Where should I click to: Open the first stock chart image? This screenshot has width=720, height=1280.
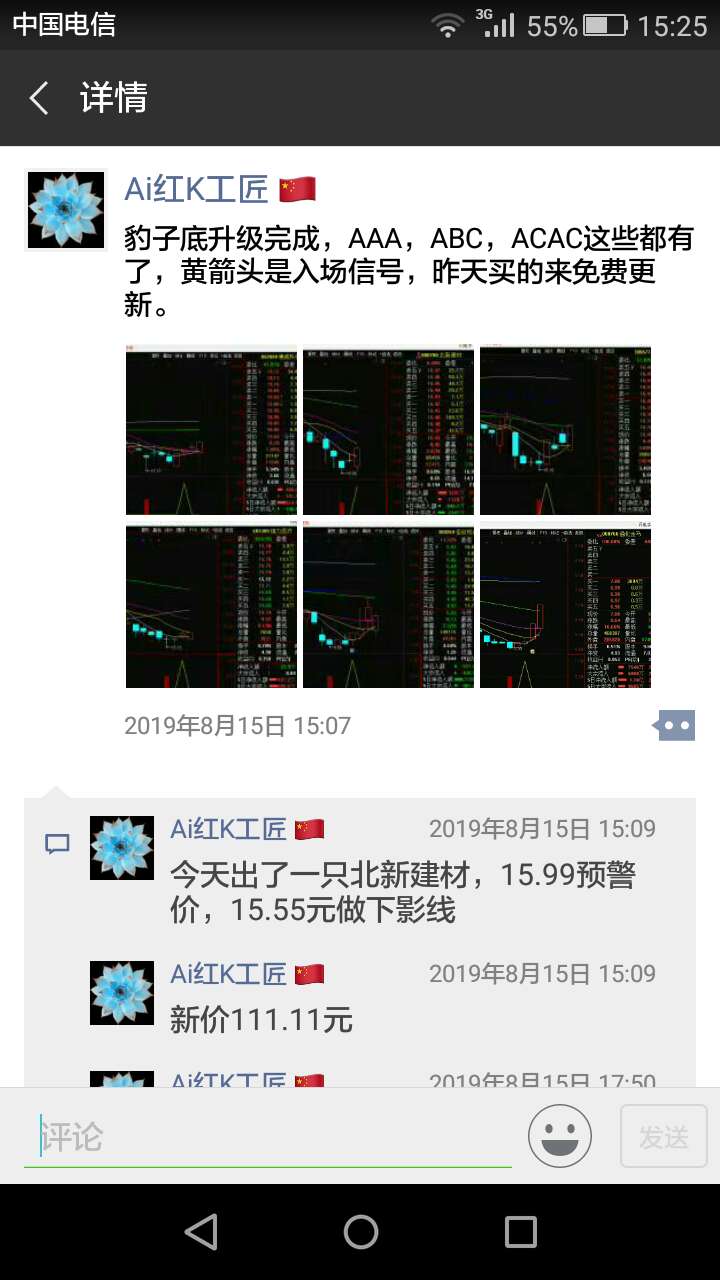(x=211, y=431)
